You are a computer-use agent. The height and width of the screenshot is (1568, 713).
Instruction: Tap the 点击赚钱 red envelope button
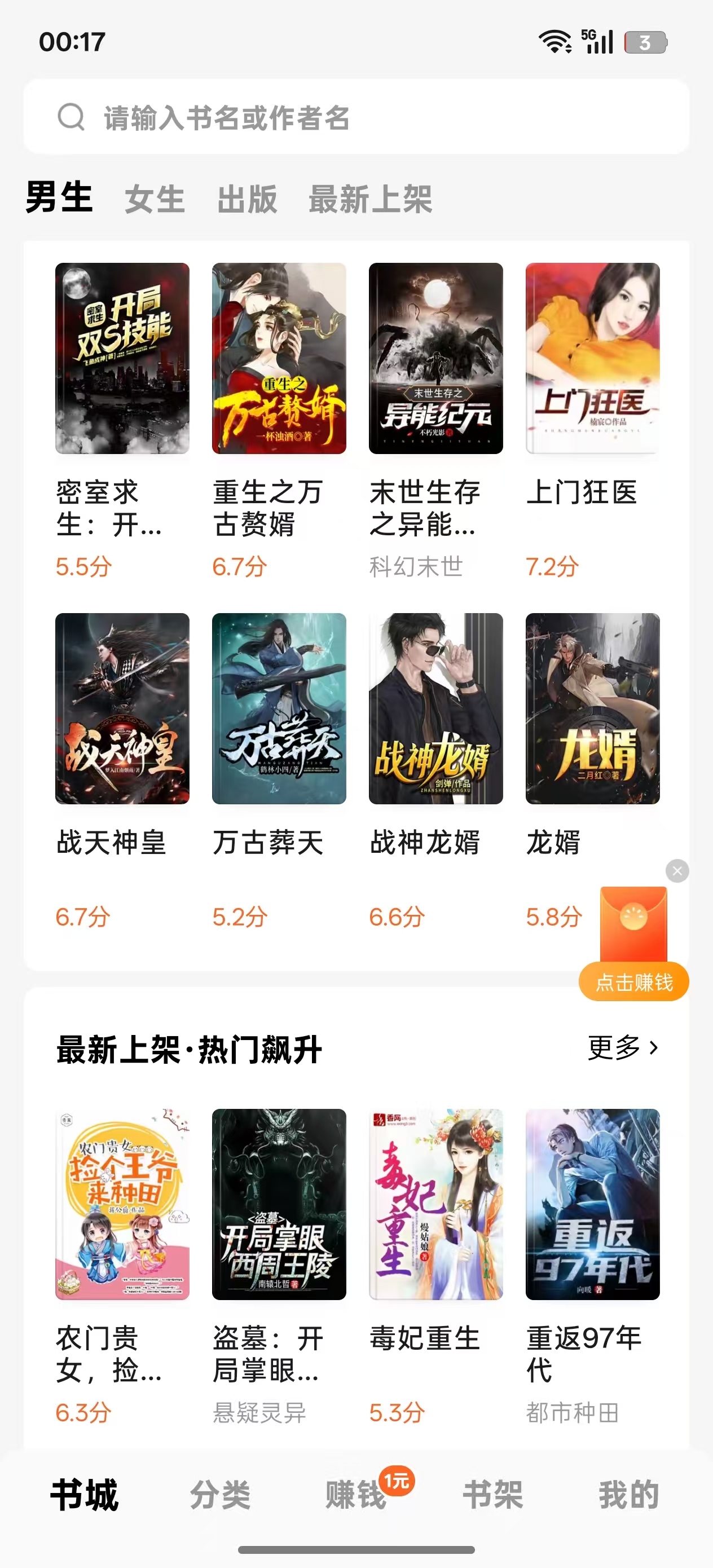pyautogui.click(x=633, y=981)
